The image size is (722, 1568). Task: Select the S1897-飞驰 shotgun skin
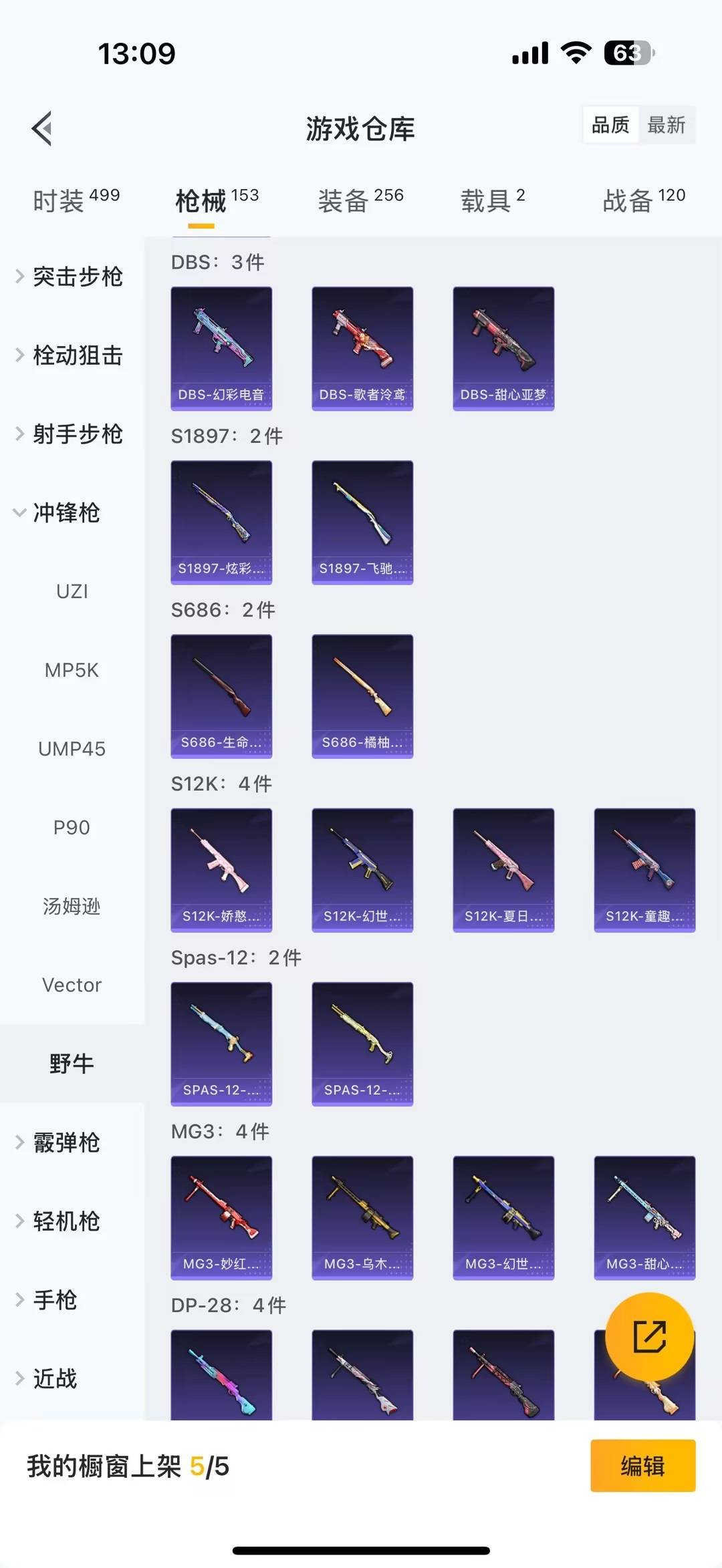point(362,522)
